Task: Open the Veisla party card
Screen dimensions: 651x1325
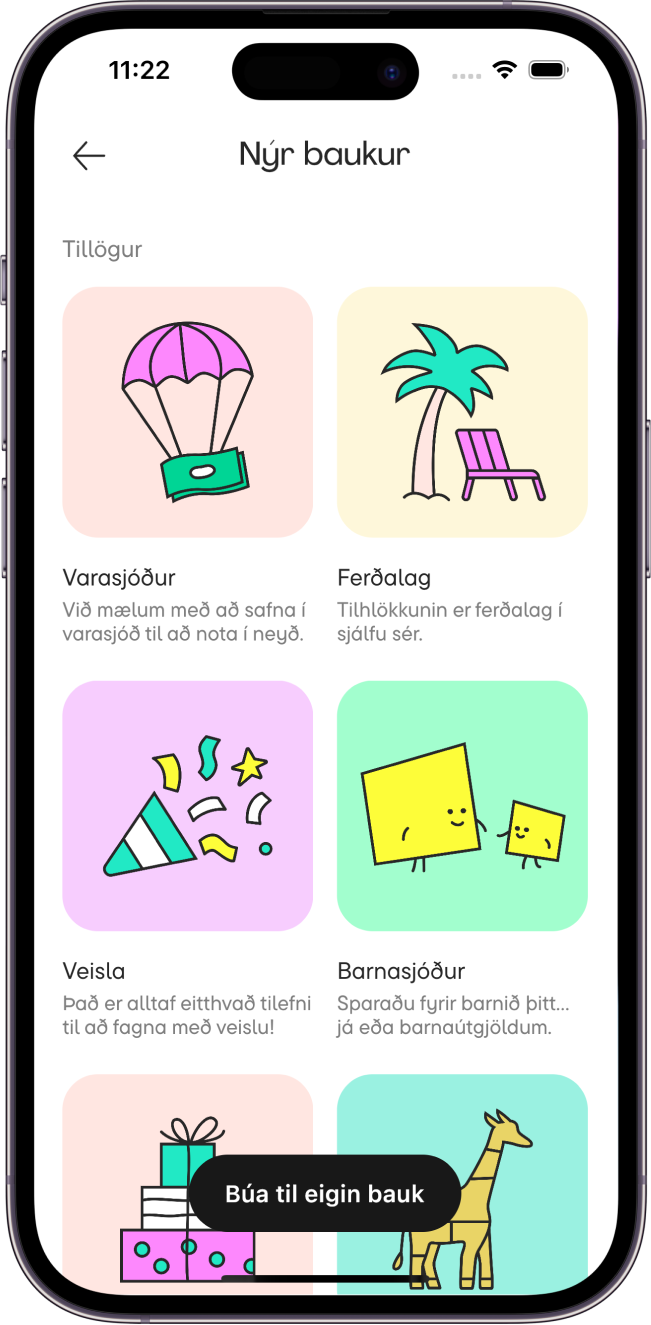Action: pos(187,806)
